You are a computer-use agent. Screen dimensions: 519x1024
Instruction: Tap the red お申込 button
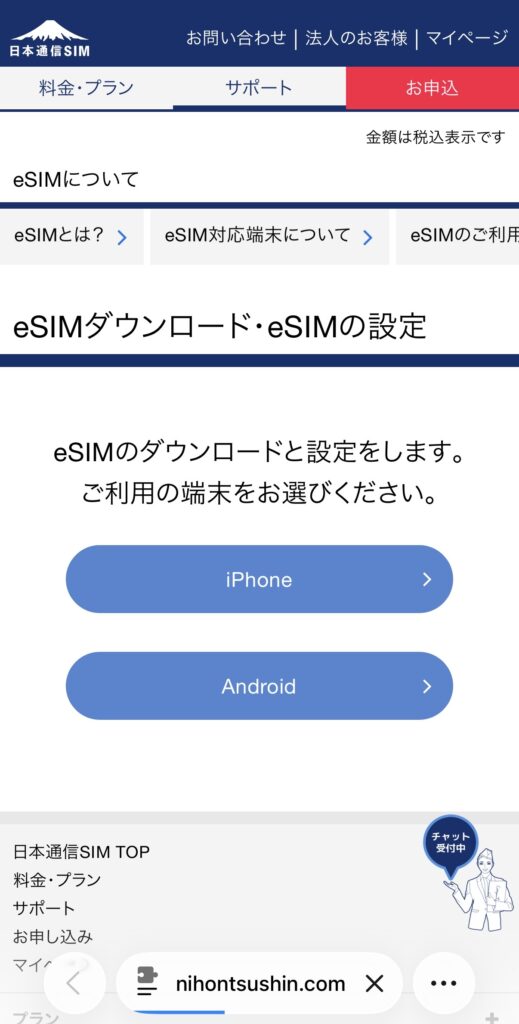tap(432, 88)
